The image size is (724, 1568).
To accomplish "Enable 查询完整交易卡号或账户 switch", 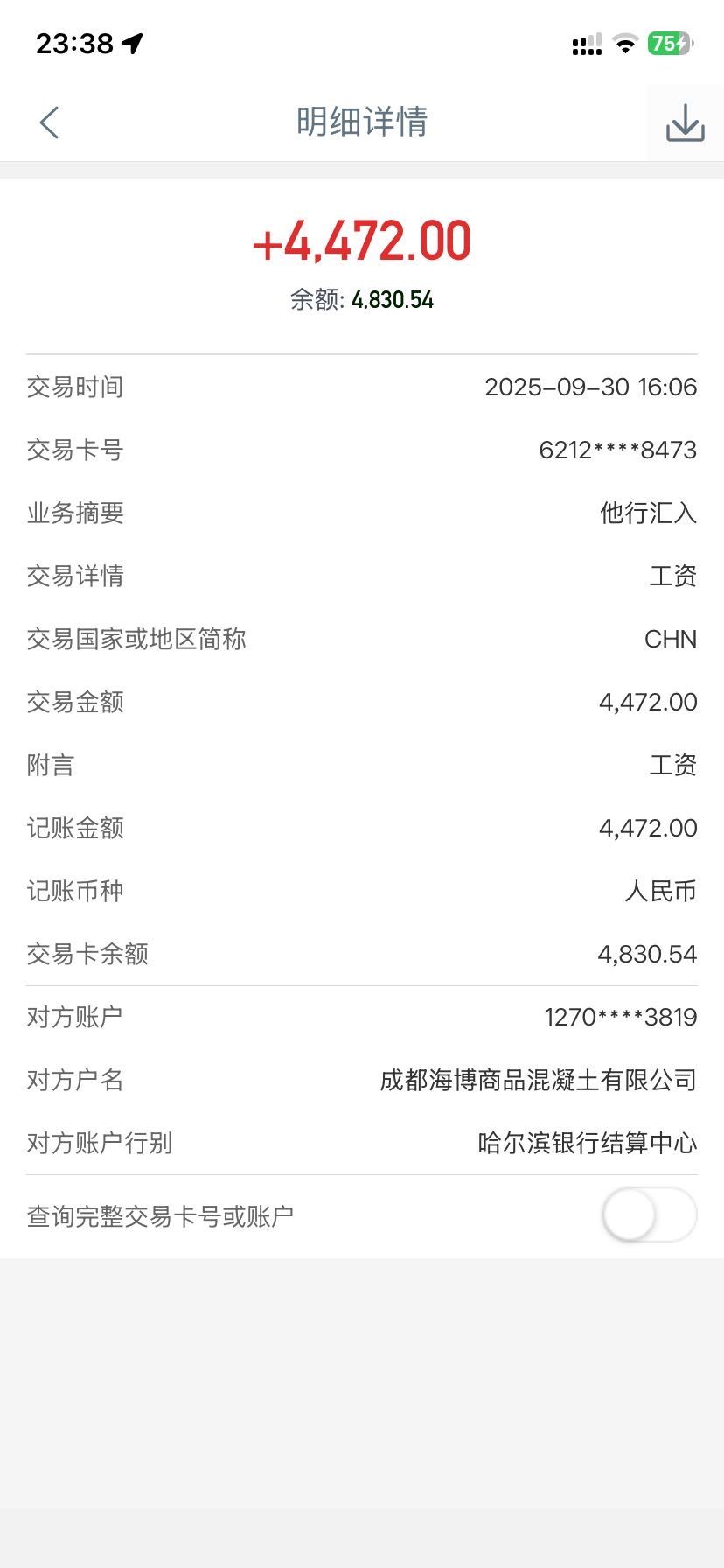I will [x=649, y=1214].
